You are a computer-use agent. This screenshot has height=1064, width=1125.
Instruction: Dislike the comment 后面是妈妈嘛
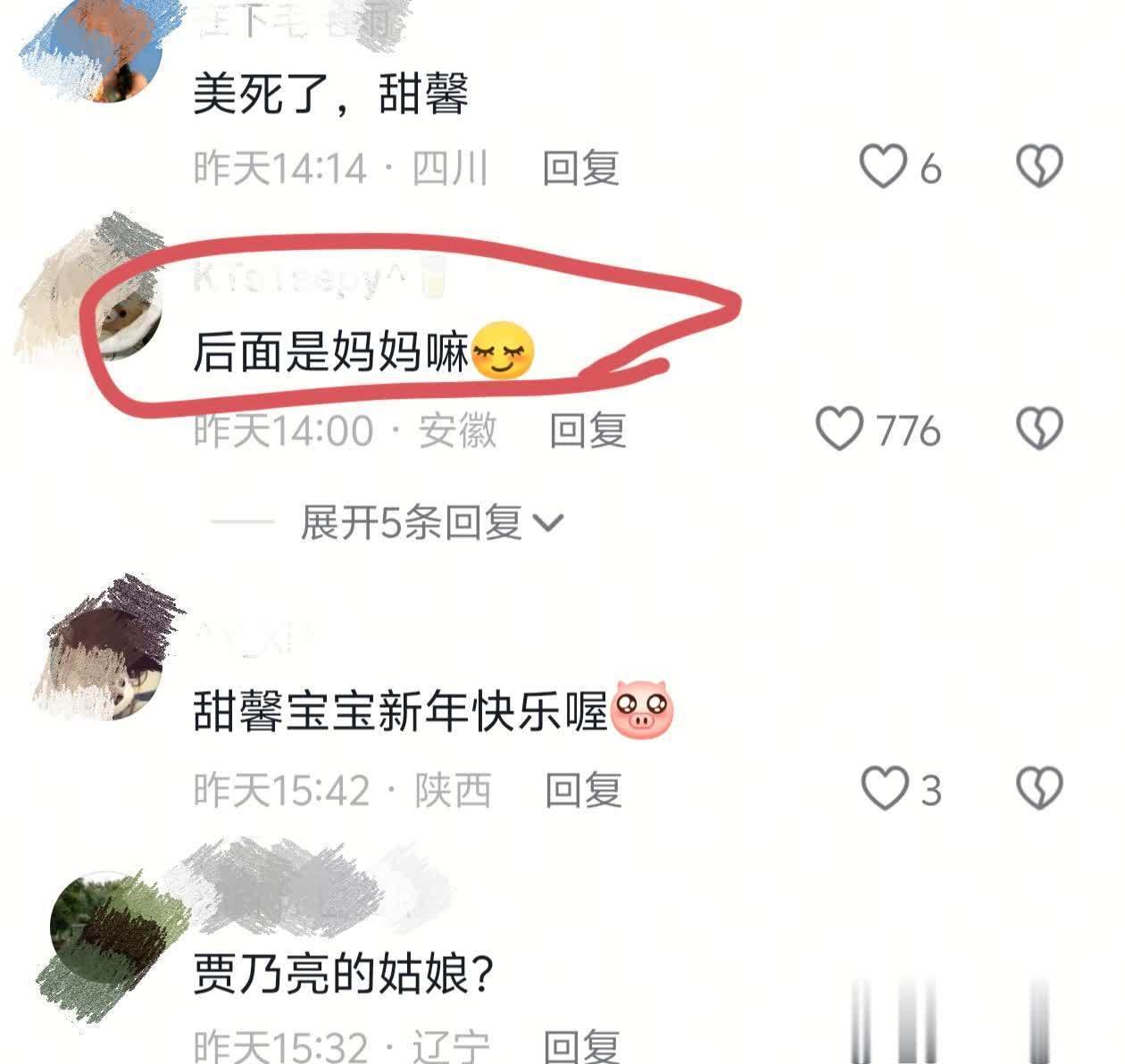(x=1039, y=429)
